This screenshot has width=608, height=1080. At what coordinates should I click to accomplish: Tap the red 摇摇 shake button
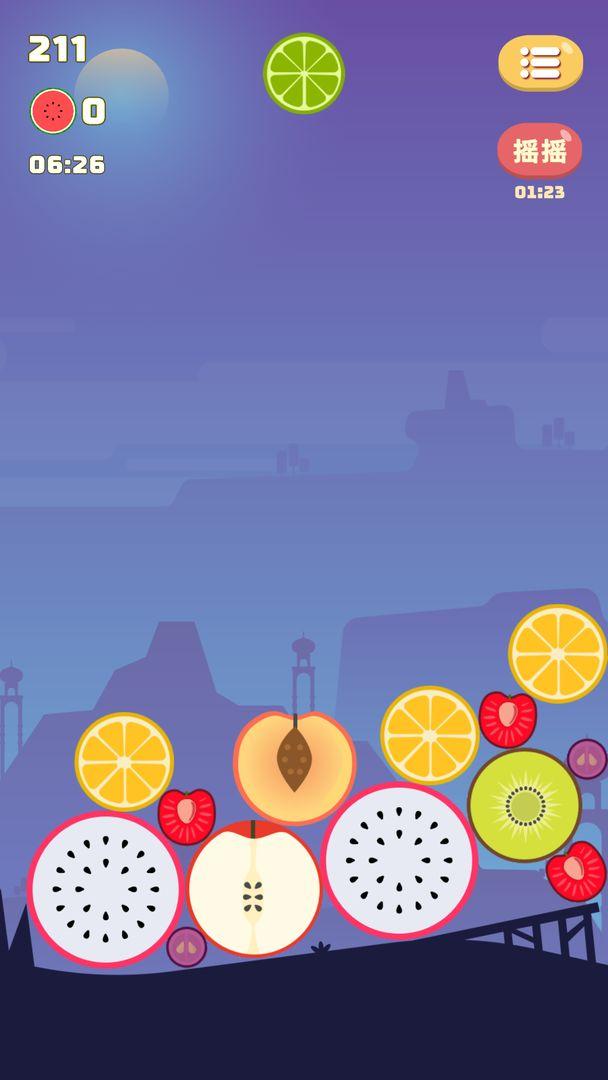[x=540, y=151]
